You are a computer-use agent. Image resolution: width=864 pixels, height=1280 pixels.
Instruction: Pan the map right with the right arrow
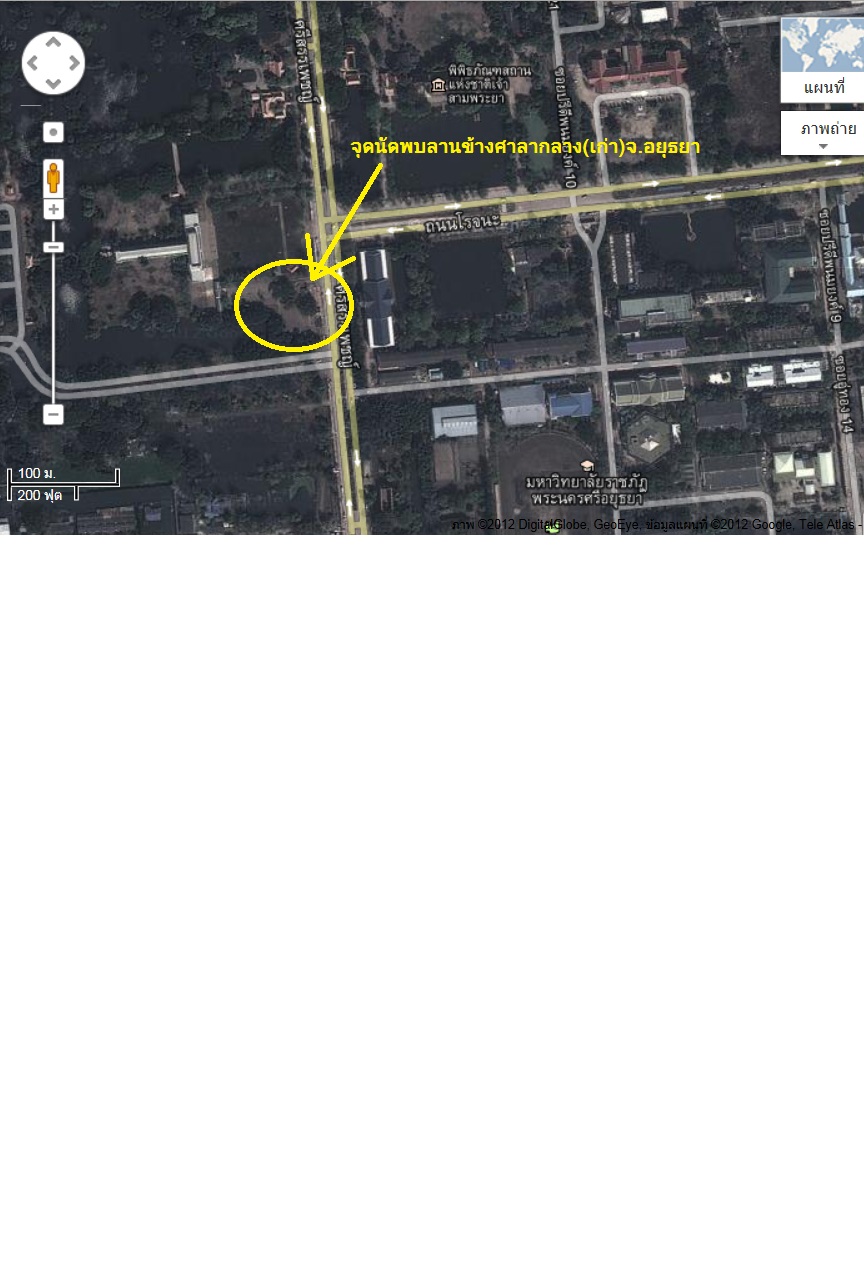(73, 63)
